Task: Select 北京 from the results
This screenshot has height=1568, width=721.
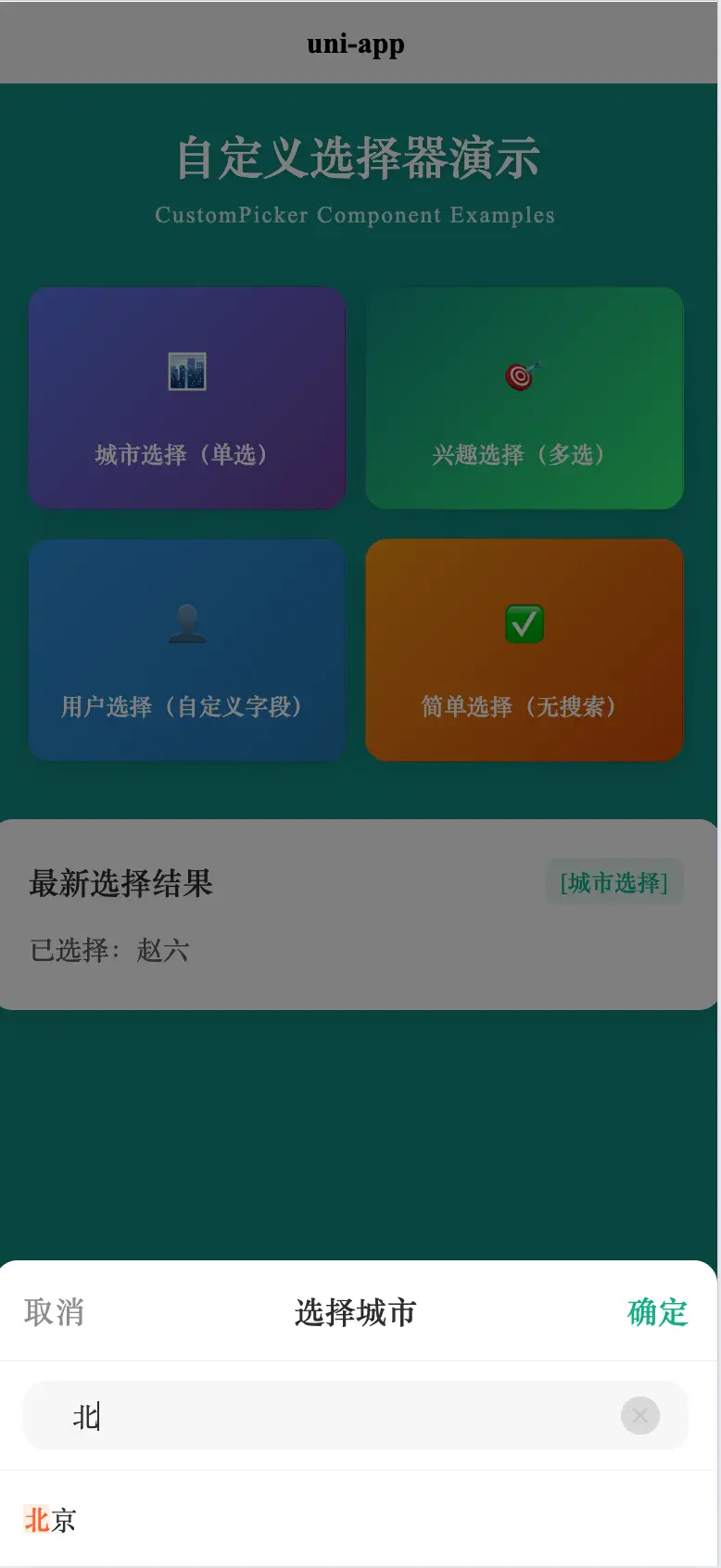Action: pos(51,1520)
